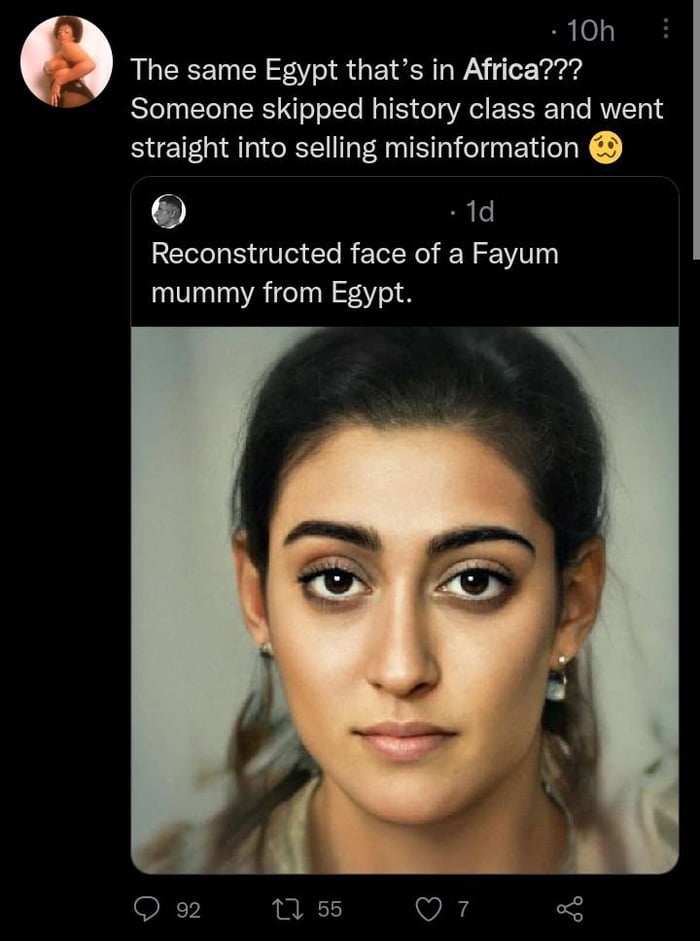Share this tweet
The height and width of the screenshot is (941, 700).
point(568,908)
